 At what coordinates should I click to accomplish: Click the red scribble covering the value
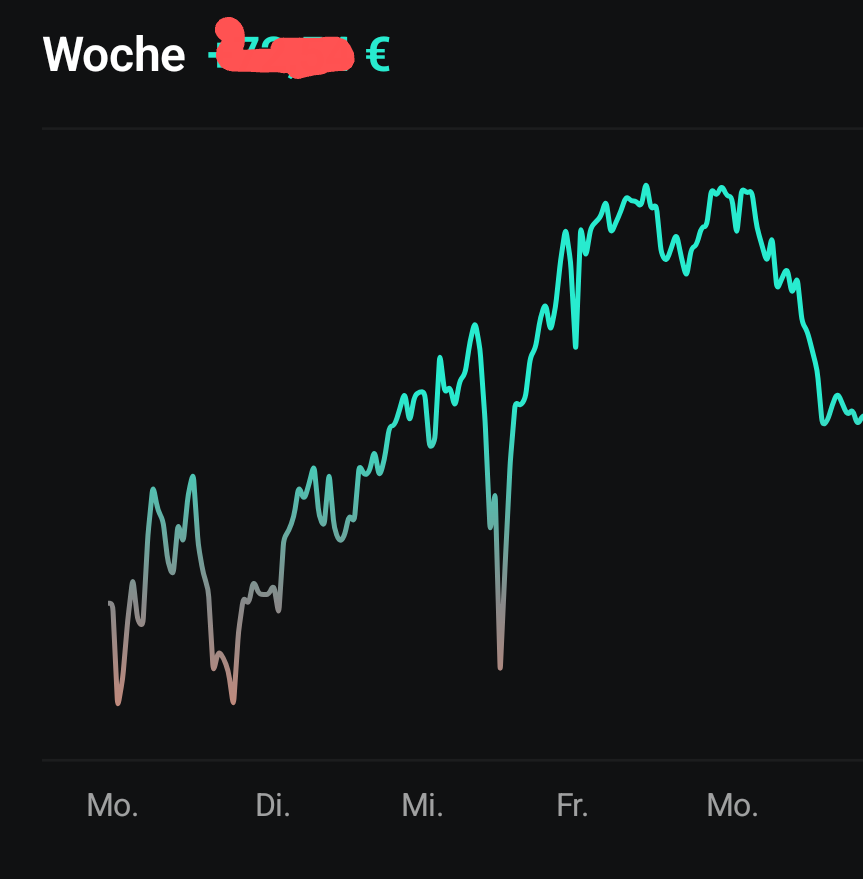coord(285,55)
